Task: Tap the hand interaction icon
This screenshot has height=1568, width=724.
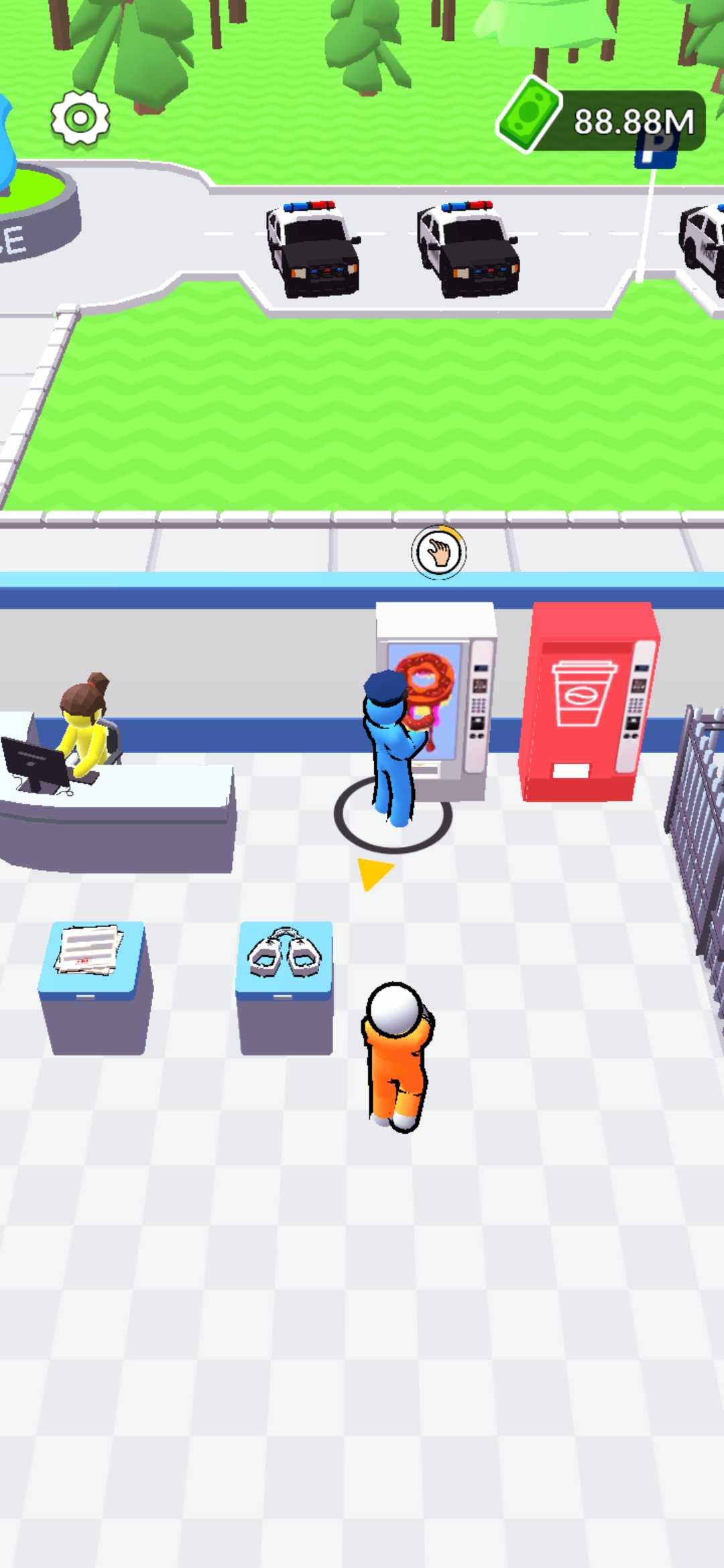Action: tap(438, 553)
